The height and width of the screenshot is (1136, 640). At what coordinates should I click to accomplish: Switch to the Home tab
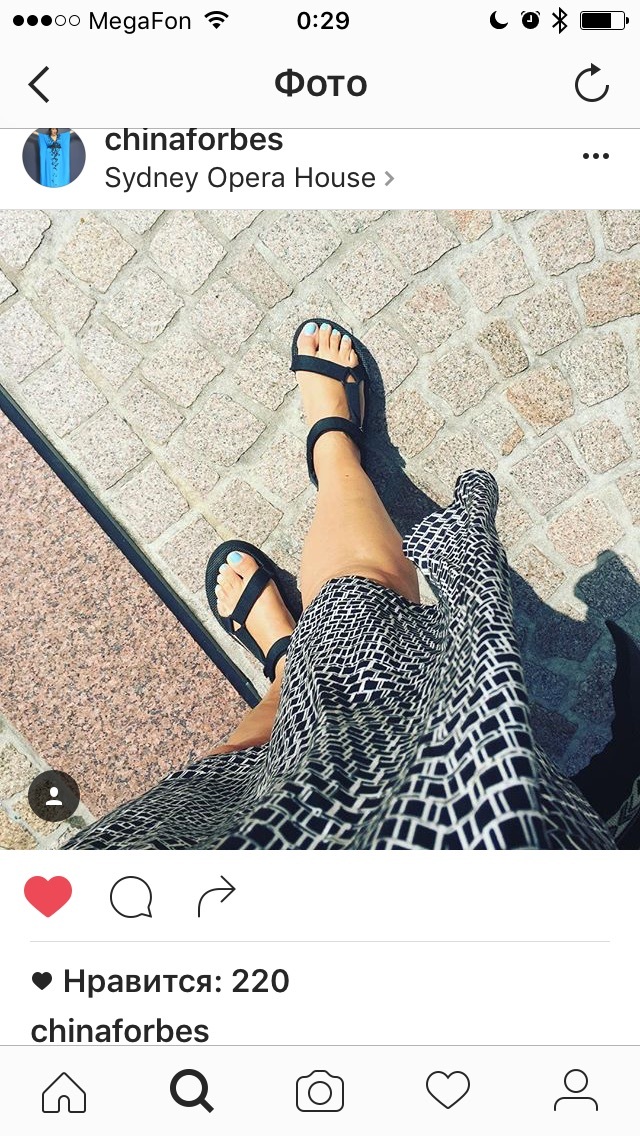[64, 1091]
